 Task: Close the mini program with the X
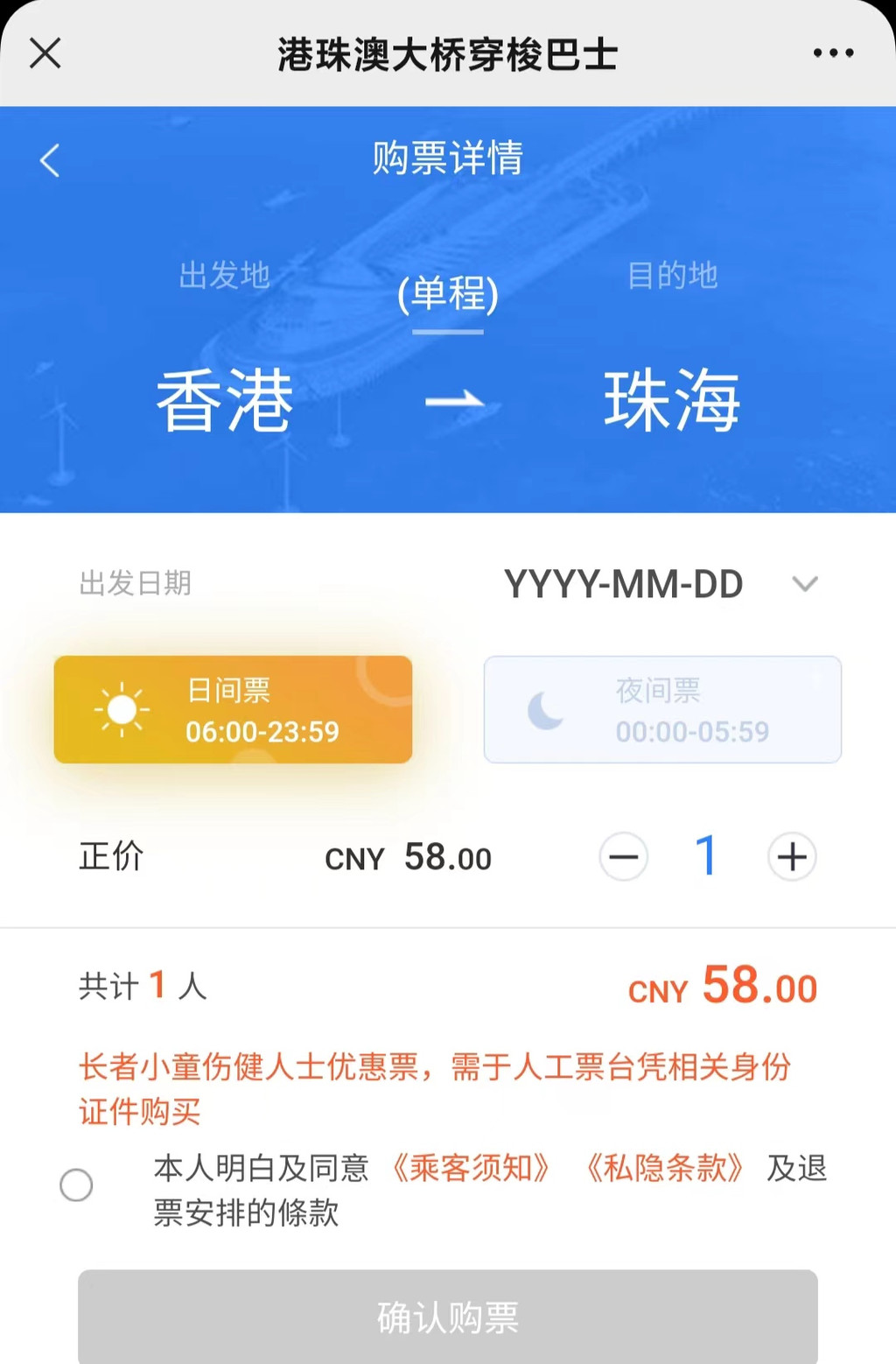(x=45, y=53)
